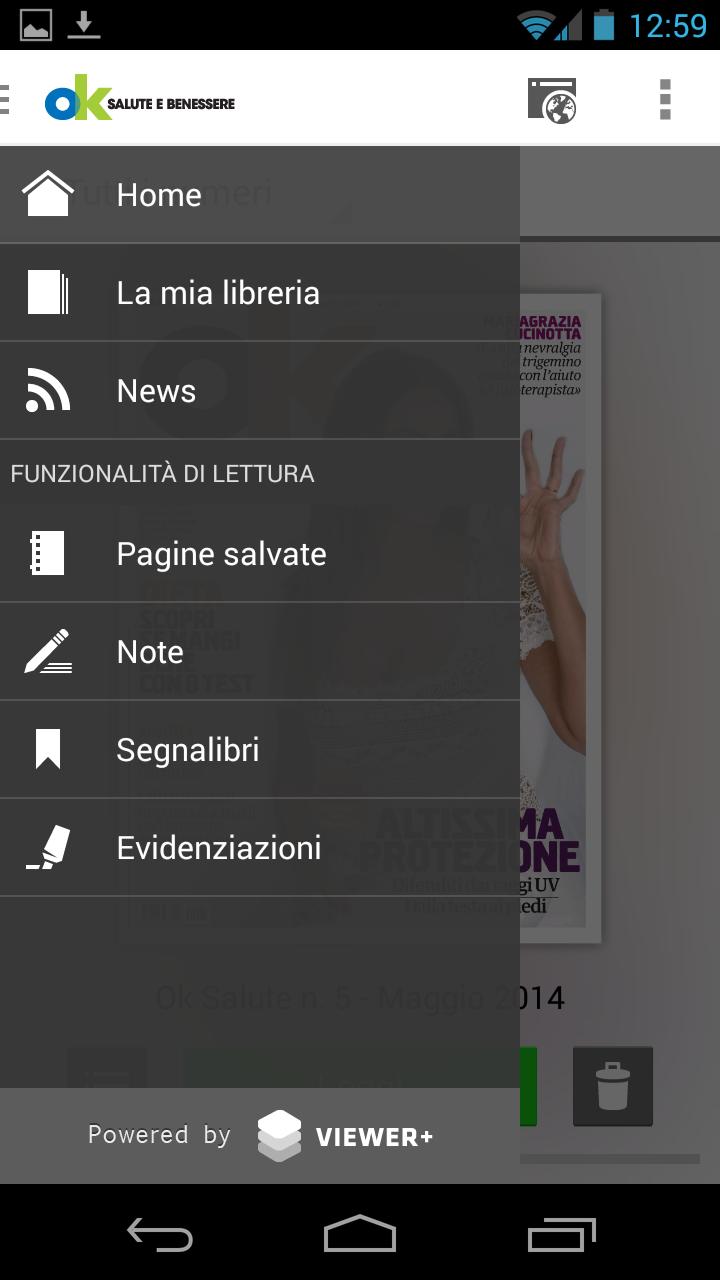Open the web browser icon in the toolbar
This screenshot has height=1280, width=720.
point(552,99)
